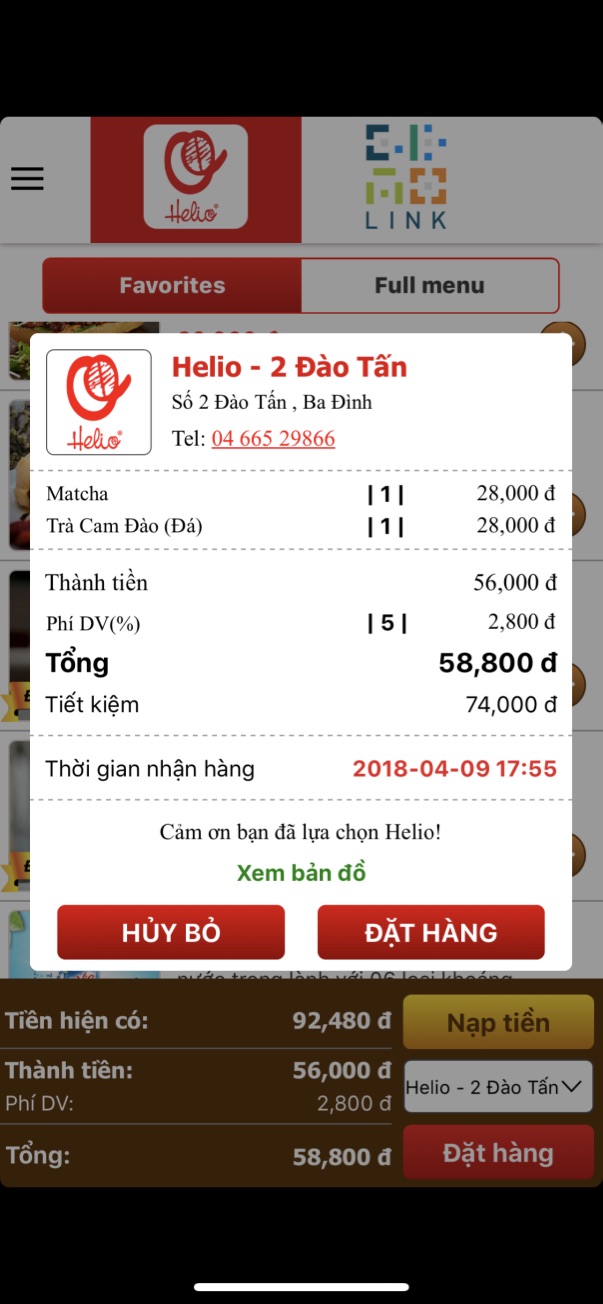Confirm order with ĐẶT HÀNG in dialog
The width and height of the screenshot is (603, 1304).
[431, 932]
